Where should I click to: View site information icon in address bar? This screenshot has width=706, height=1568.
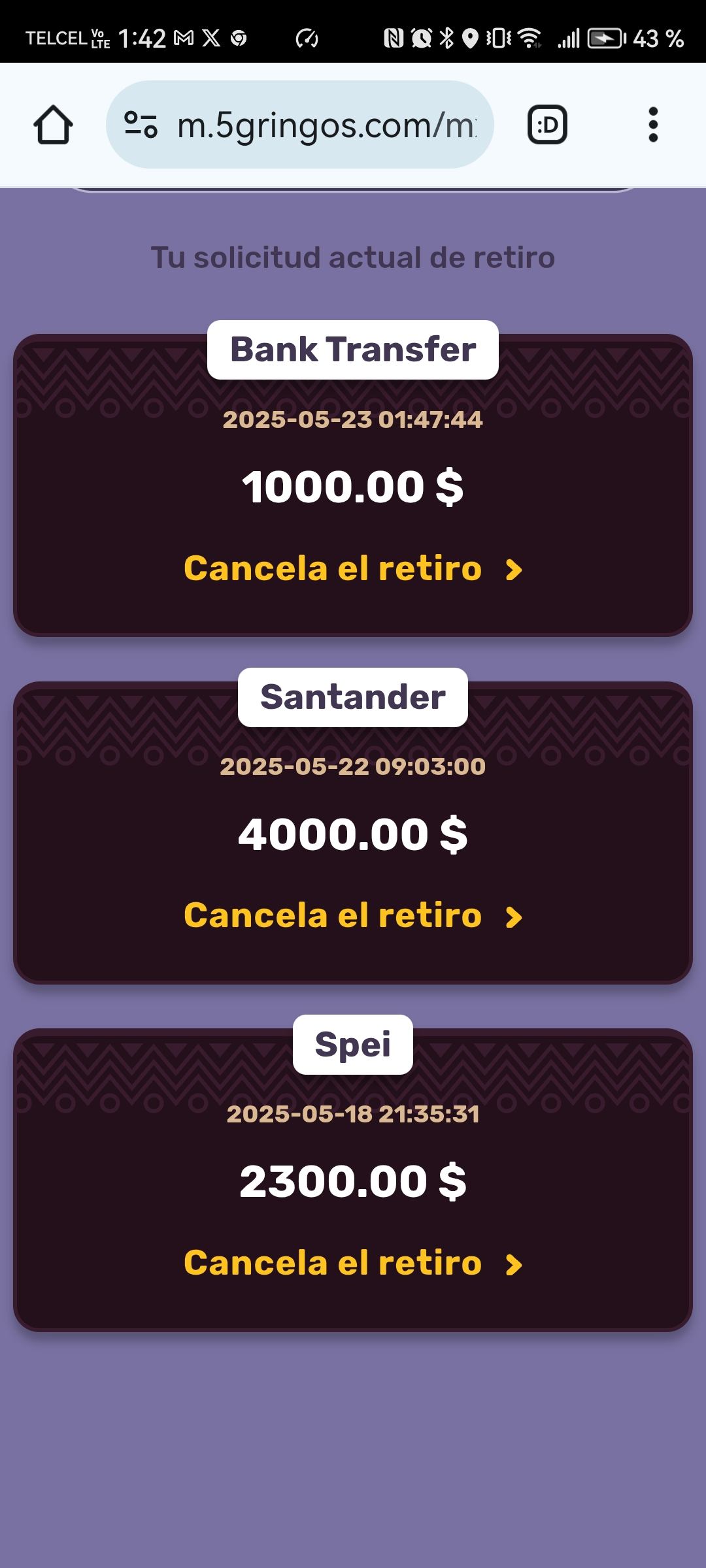141,125
